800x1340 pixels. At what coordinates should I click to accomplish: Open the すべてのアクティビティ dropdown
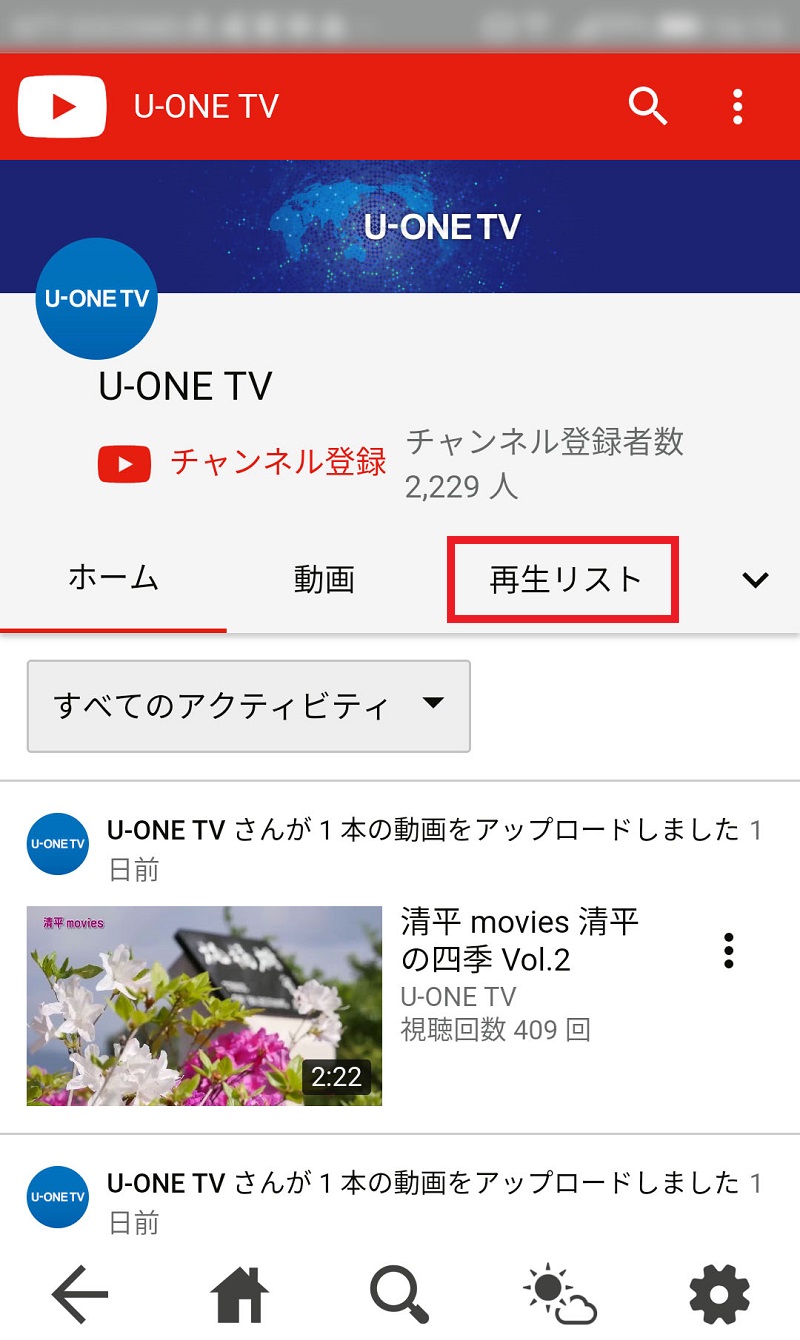(248, 706)
